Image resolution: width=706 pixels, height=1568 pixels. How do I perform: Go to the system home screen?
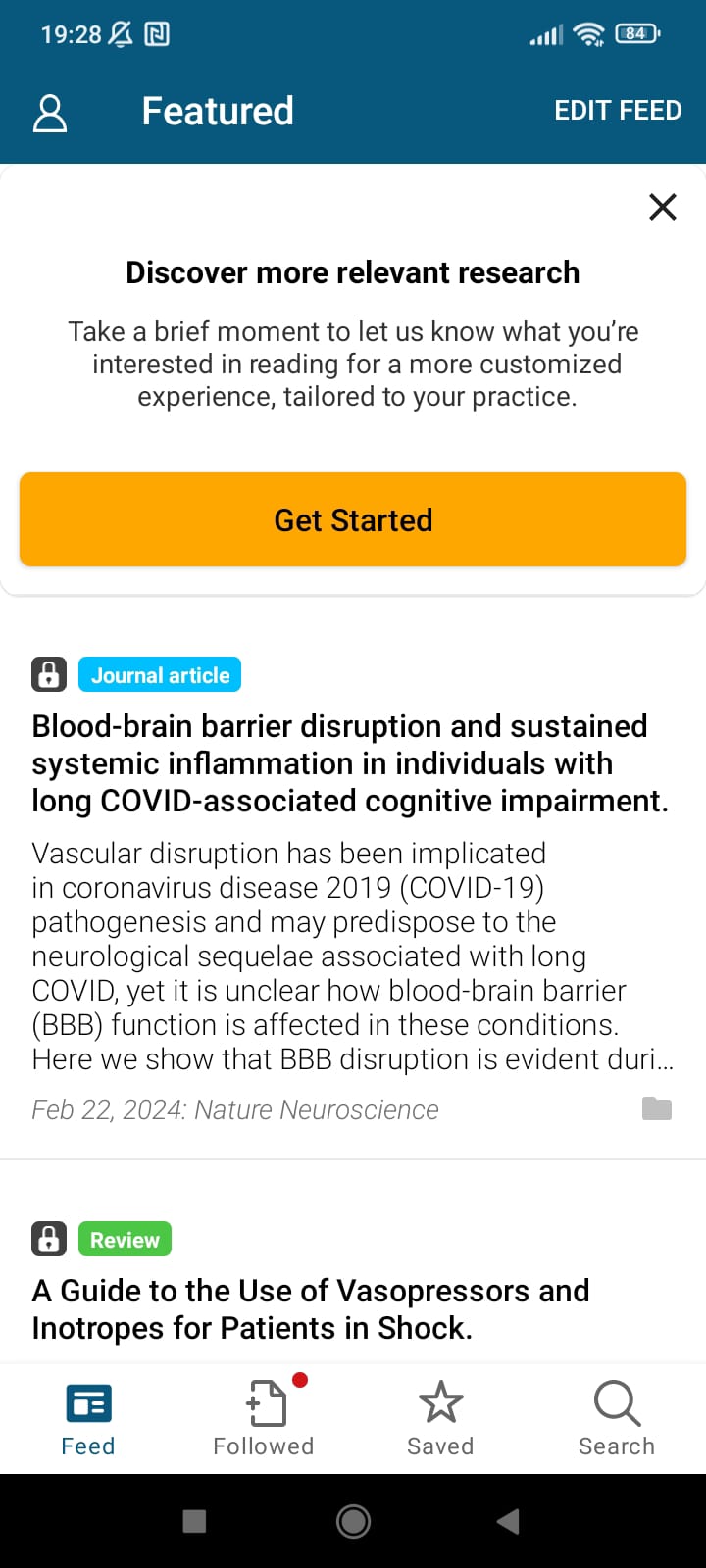pos(353,1521)
